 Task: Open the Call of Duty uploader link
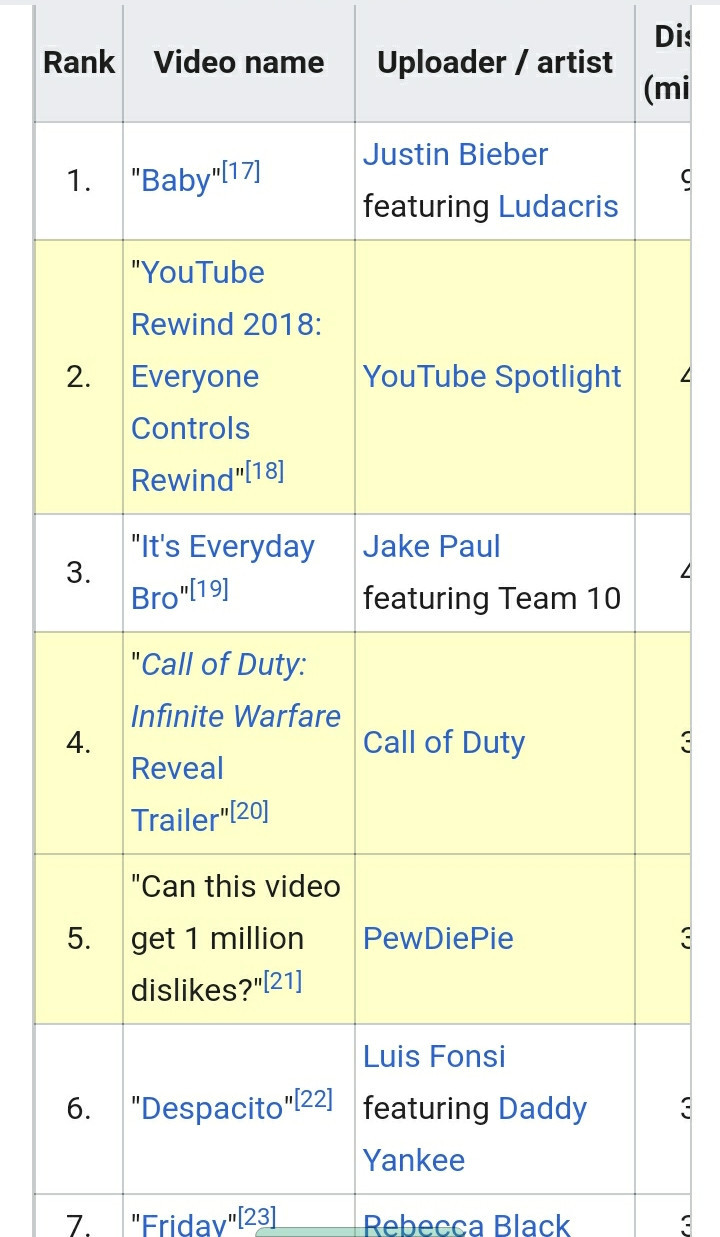[443, 743]
